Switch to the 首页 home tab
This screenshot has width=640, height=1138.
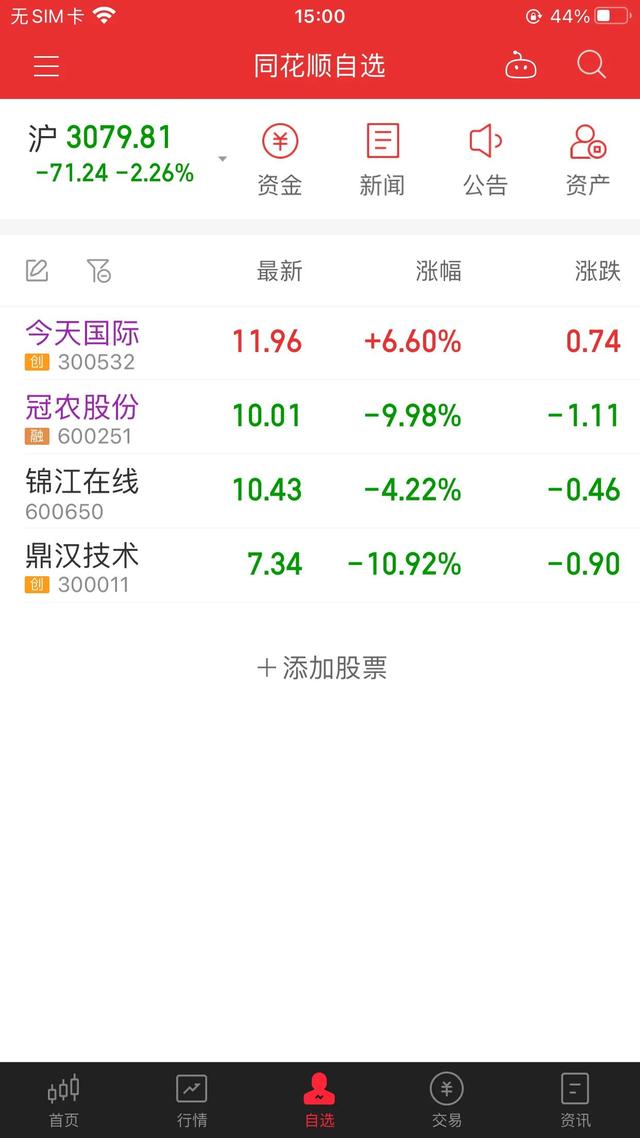click(64, 1100)
